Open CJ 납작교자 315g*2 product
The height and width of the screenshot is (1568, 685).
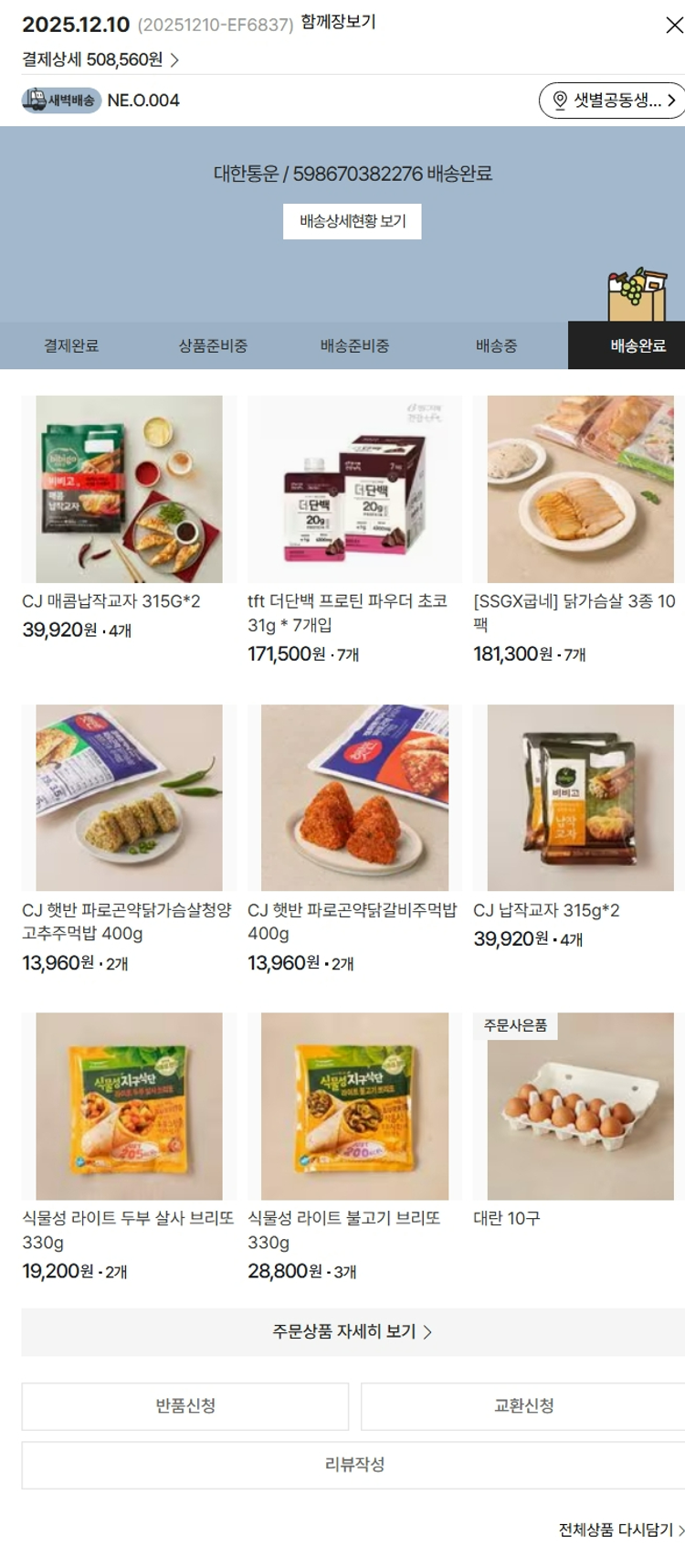pos(579,798)
